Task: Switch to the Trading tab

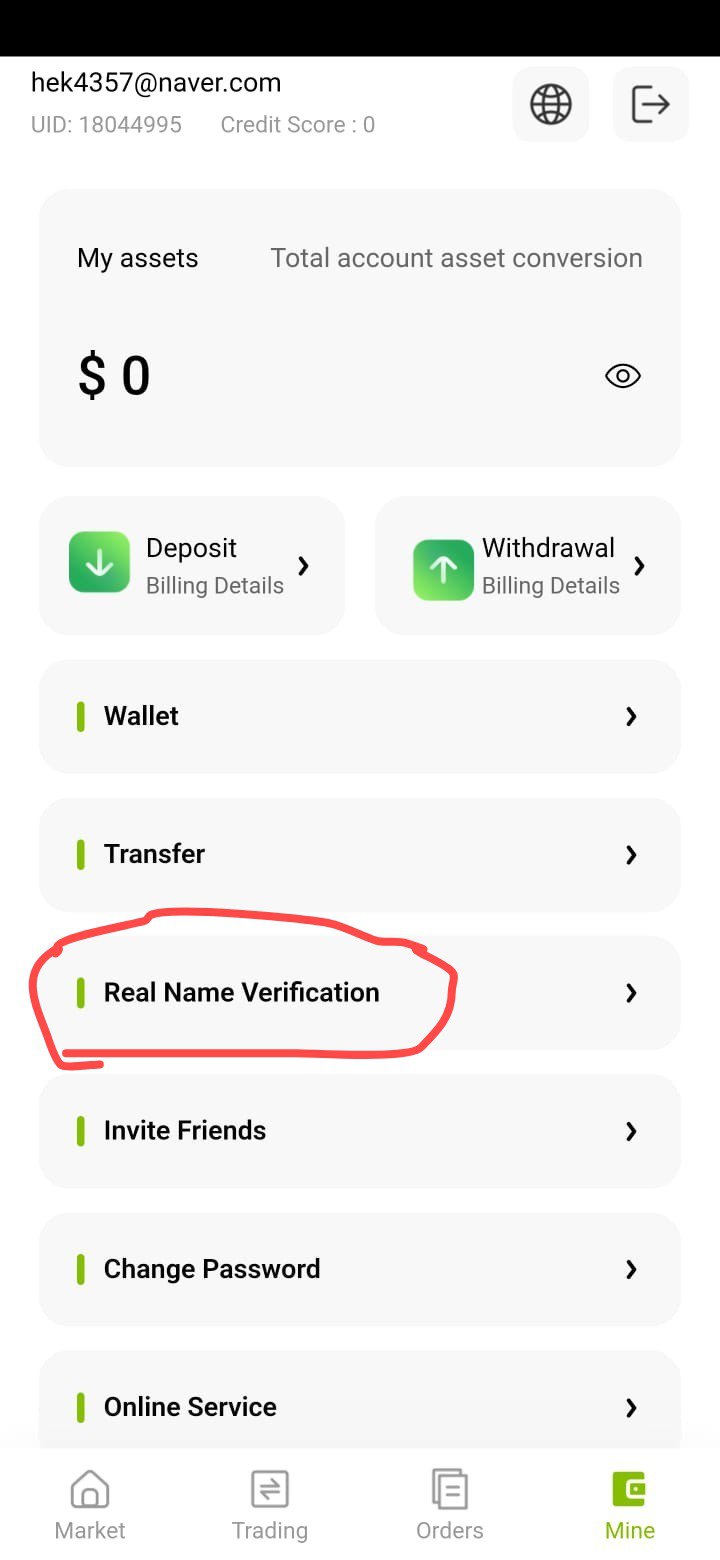Action: pyautogui.click(x=270, y=1505)
